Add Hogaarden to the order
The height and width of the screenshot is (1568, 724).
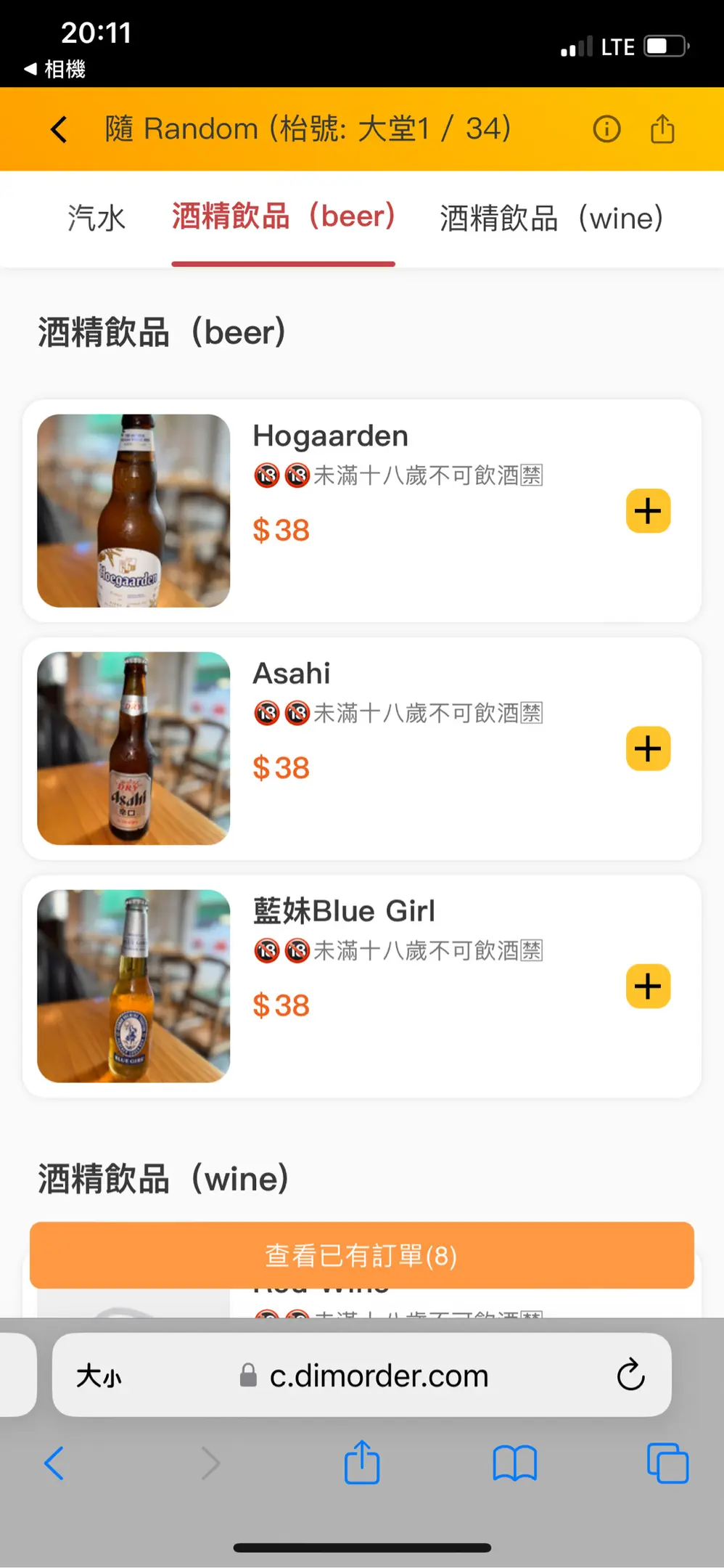(x=648, y=511)
